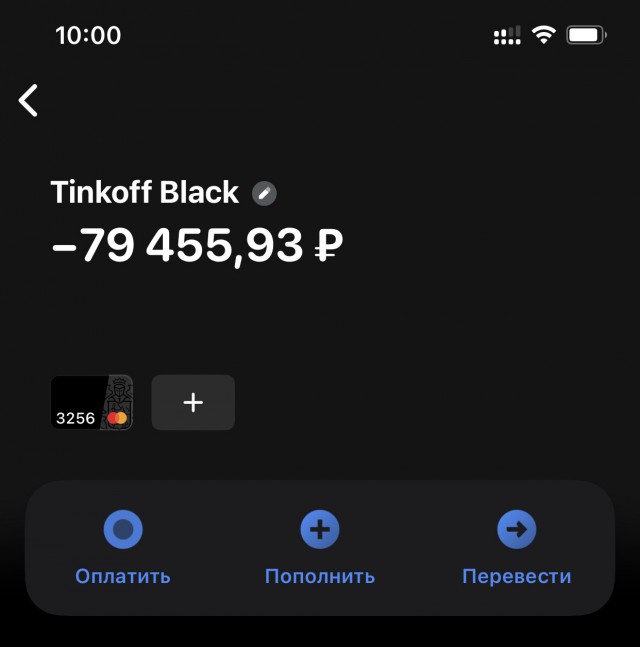Viewport: 640px width, 647px height.
Task: Edit the Tinkoff Black account name
Action: point(264,193)
